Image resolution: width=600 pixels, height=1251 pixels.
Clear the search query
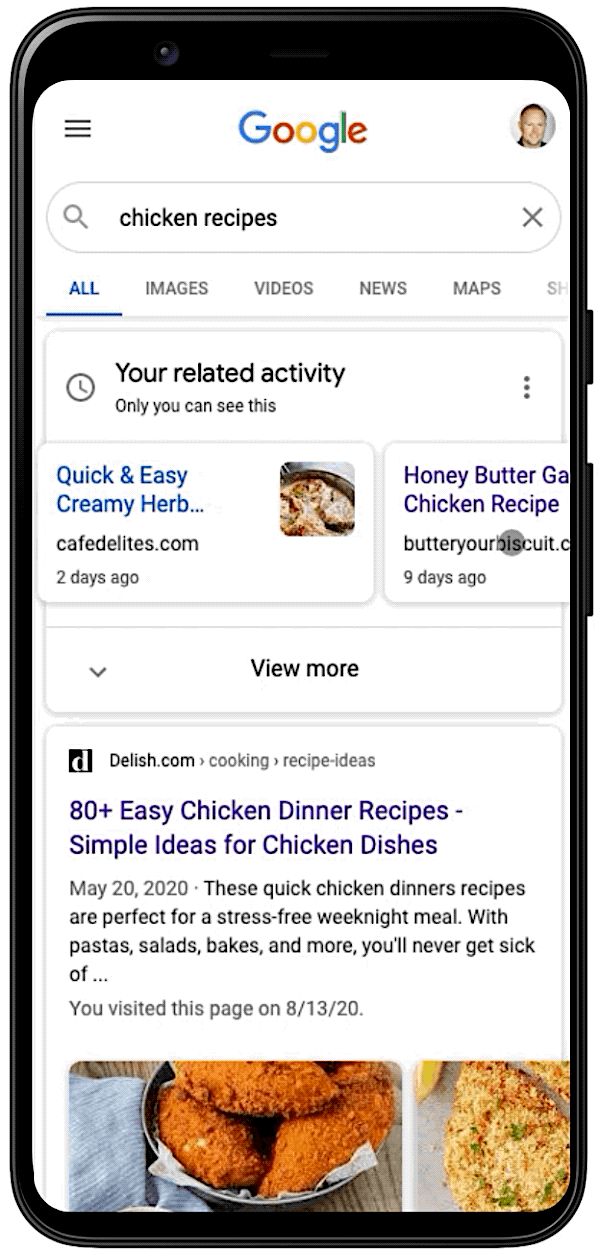coord(532,218)
